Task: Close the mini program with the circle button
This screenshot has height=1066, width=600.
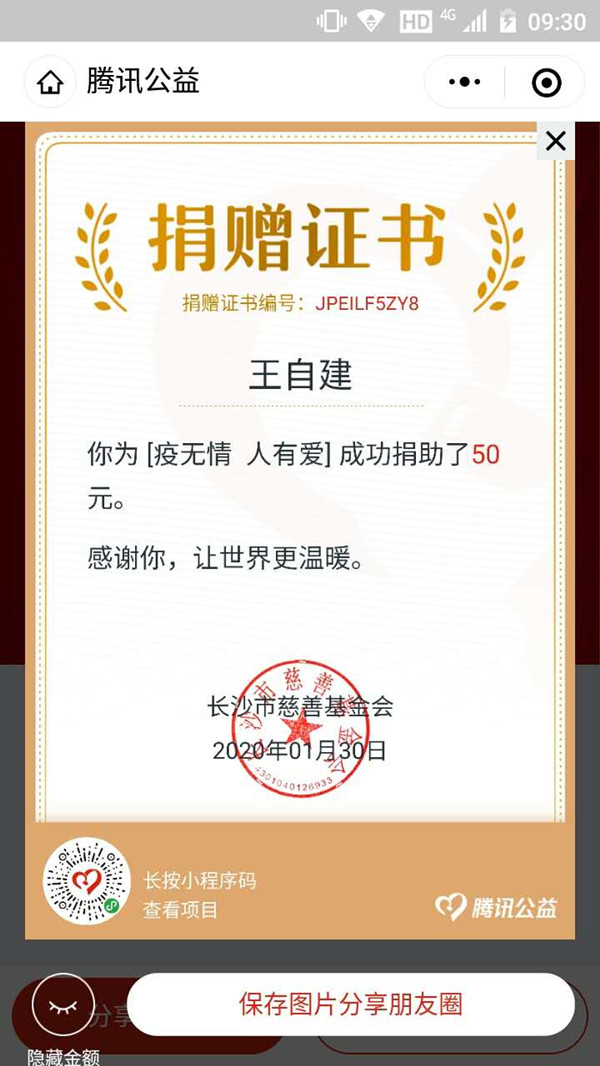Action: [546, 83]
